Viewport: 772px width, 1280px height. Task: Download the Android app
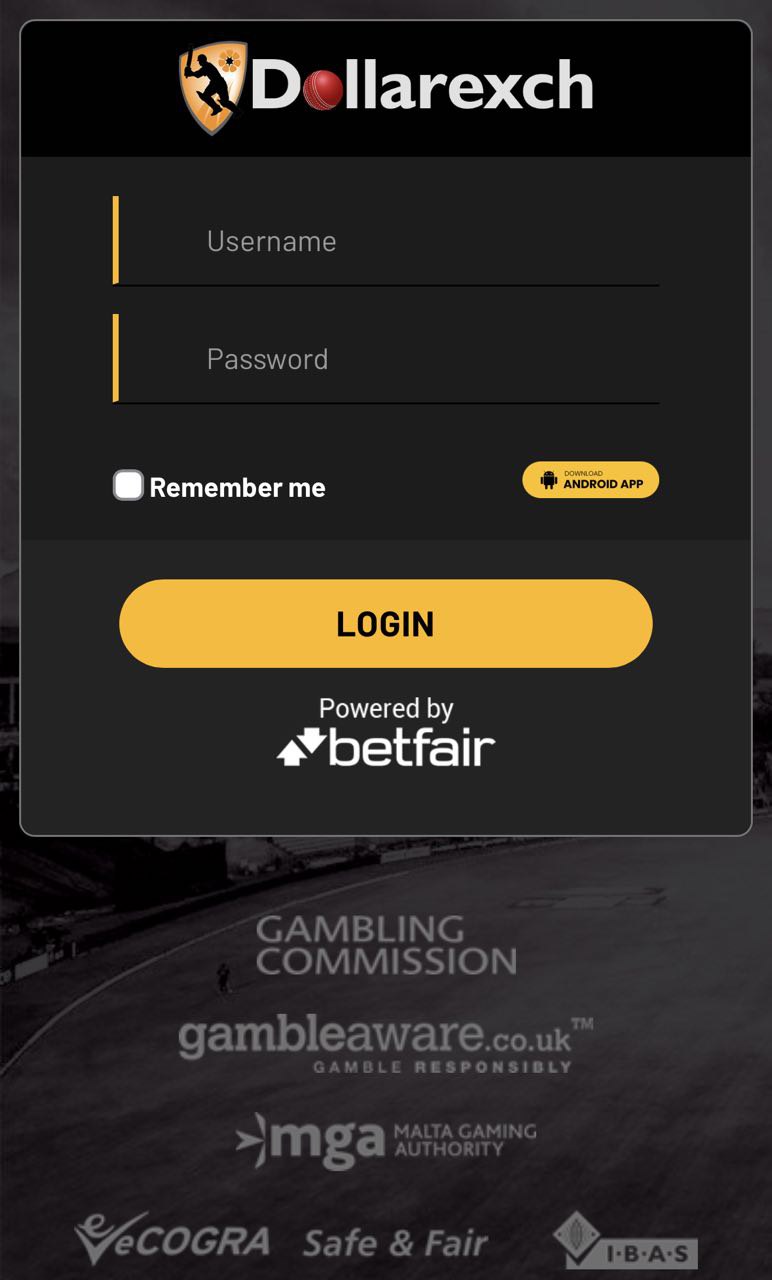click(x=590, y=480)
